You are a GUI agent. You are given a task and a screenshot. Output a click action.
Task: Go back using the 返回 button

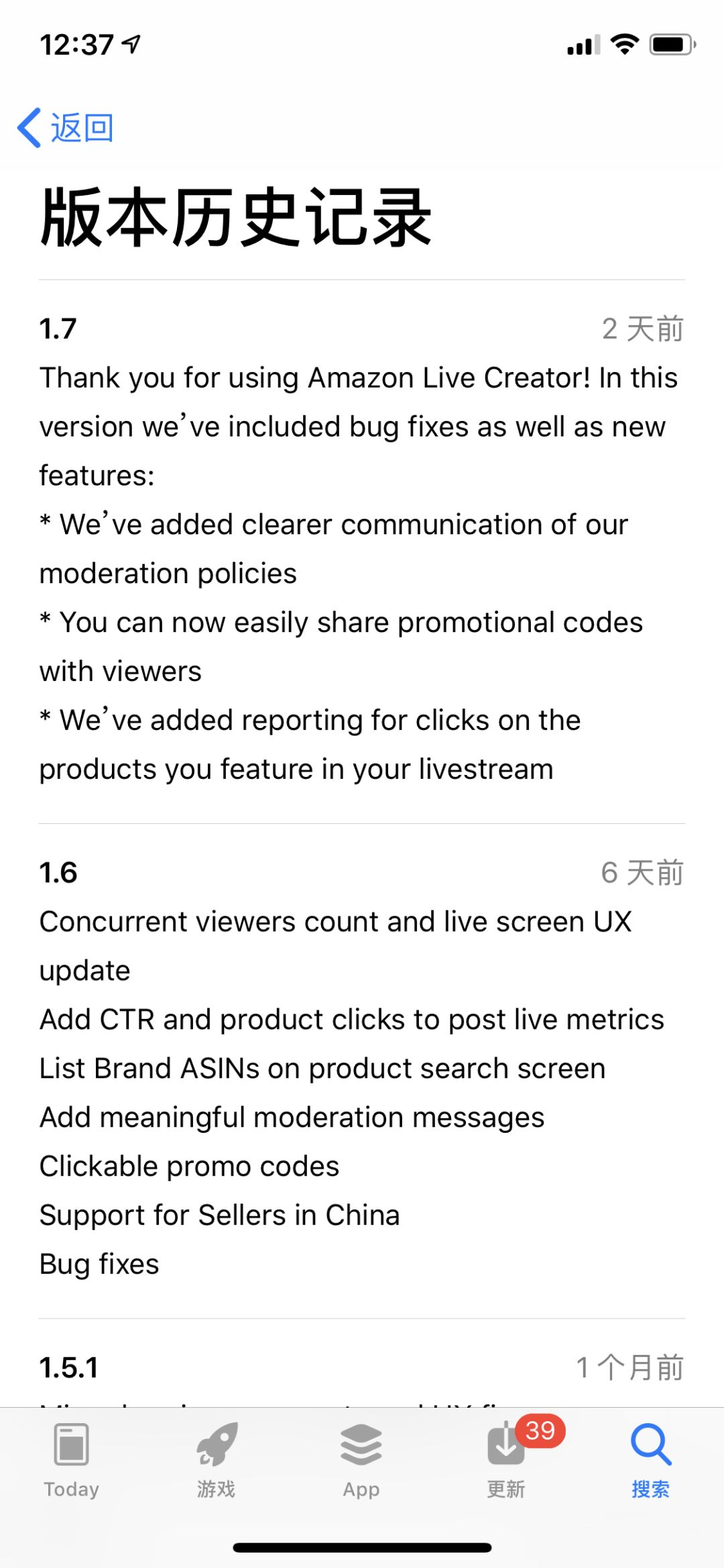(x=66, y=127)
